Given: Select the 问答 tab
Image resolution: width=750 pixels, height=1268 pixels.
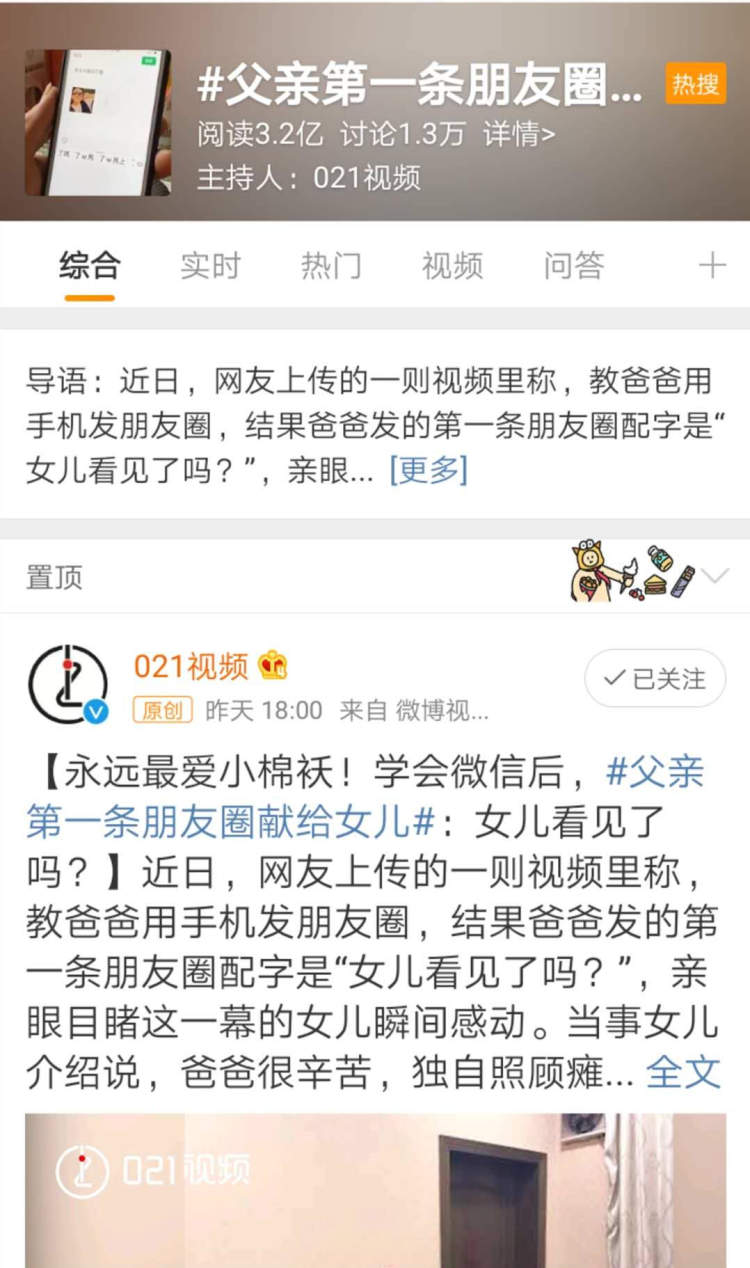Looking at the screenshot, I should [x=574, y=266].
